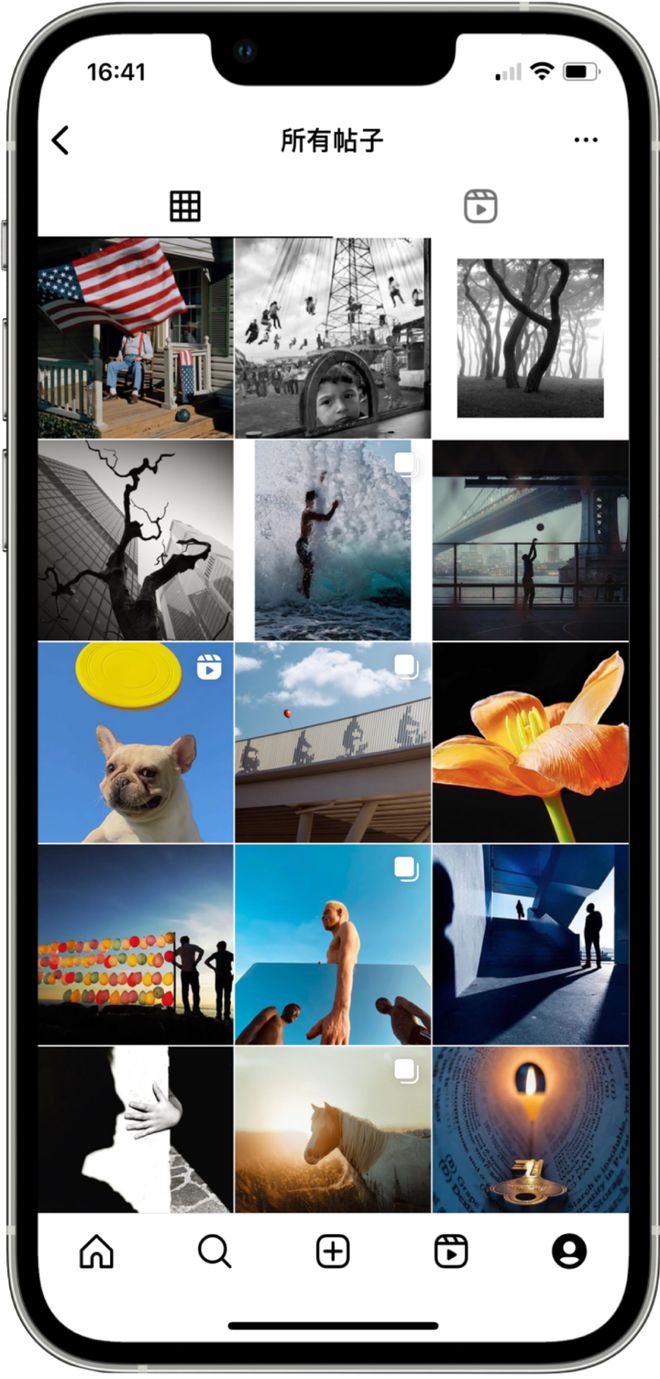660x1379 pixels.
Task: Open the Reels tab in bottom bar
Action: [451, 1251]
